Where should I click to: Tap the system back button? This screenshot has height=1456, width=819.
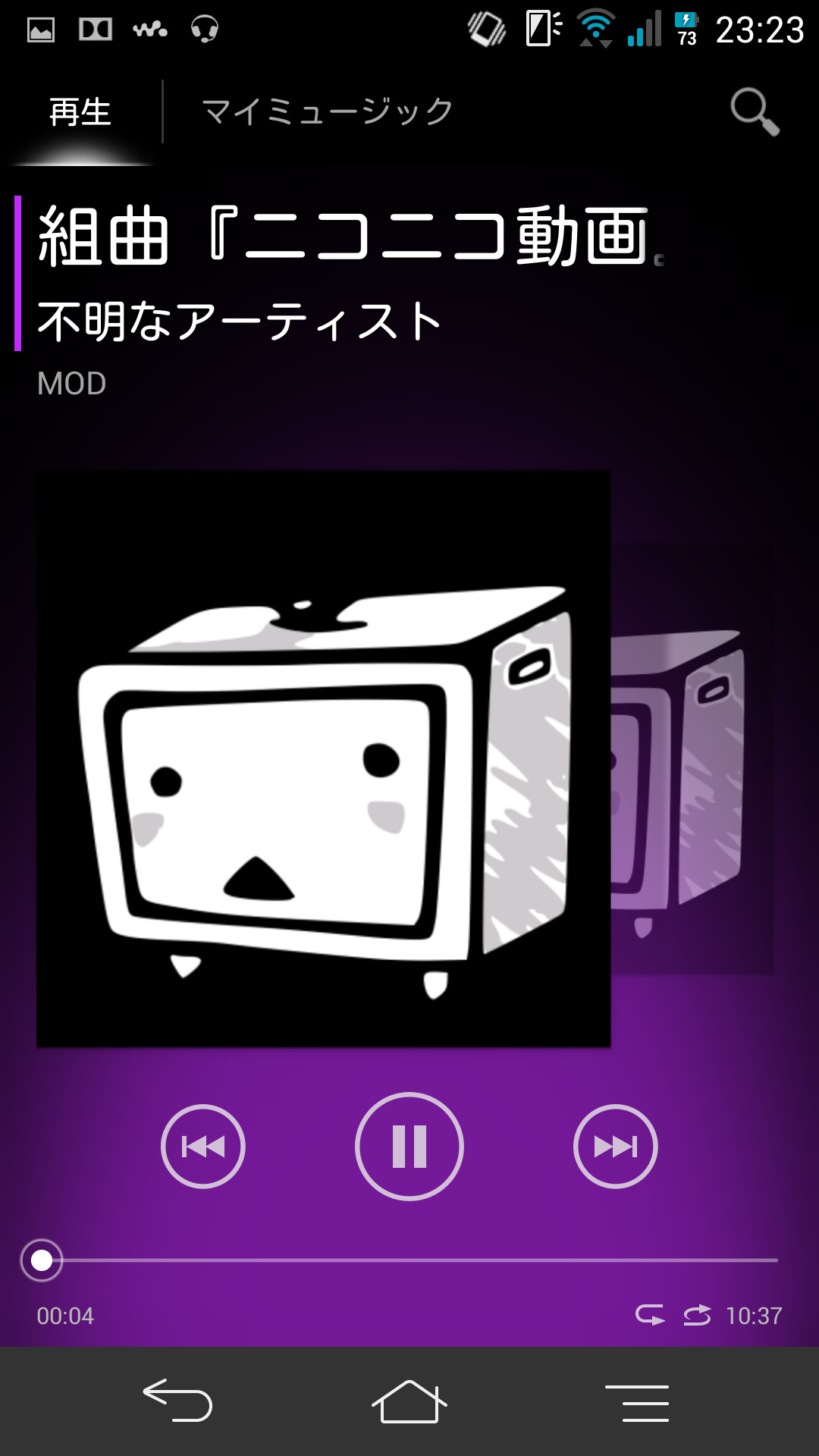point(177,1401)
